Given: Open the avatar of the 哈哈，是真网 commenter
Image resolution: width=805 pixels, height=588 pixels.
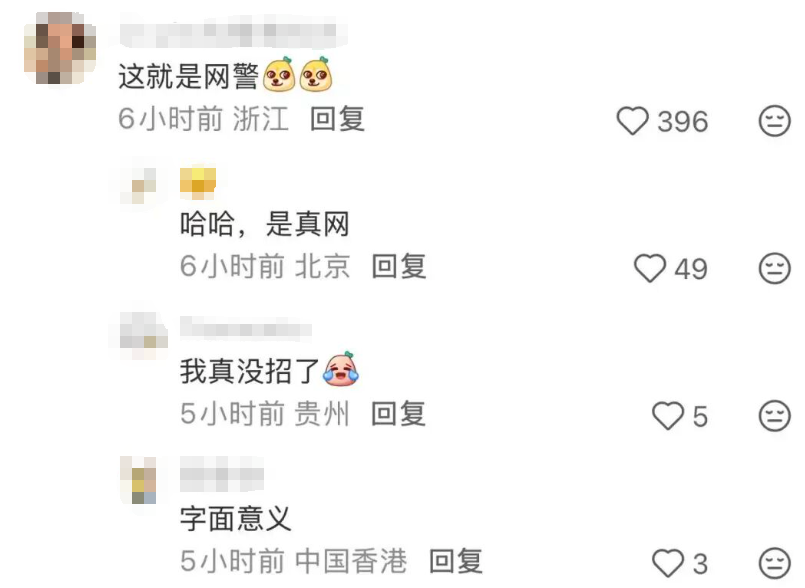Looking at the screenshot, I should pos(139,185).
